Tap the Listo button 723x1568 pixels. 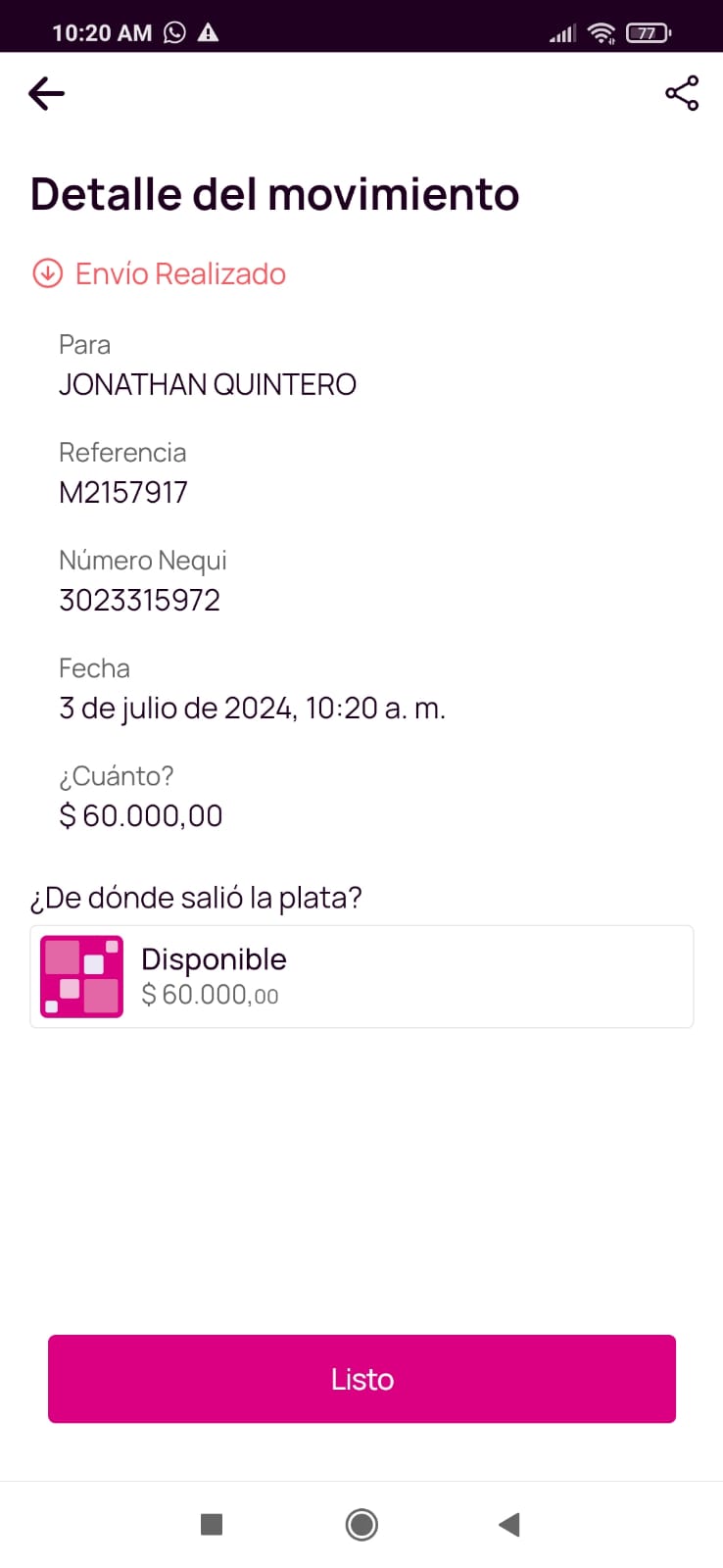[x=361, y=1378]
